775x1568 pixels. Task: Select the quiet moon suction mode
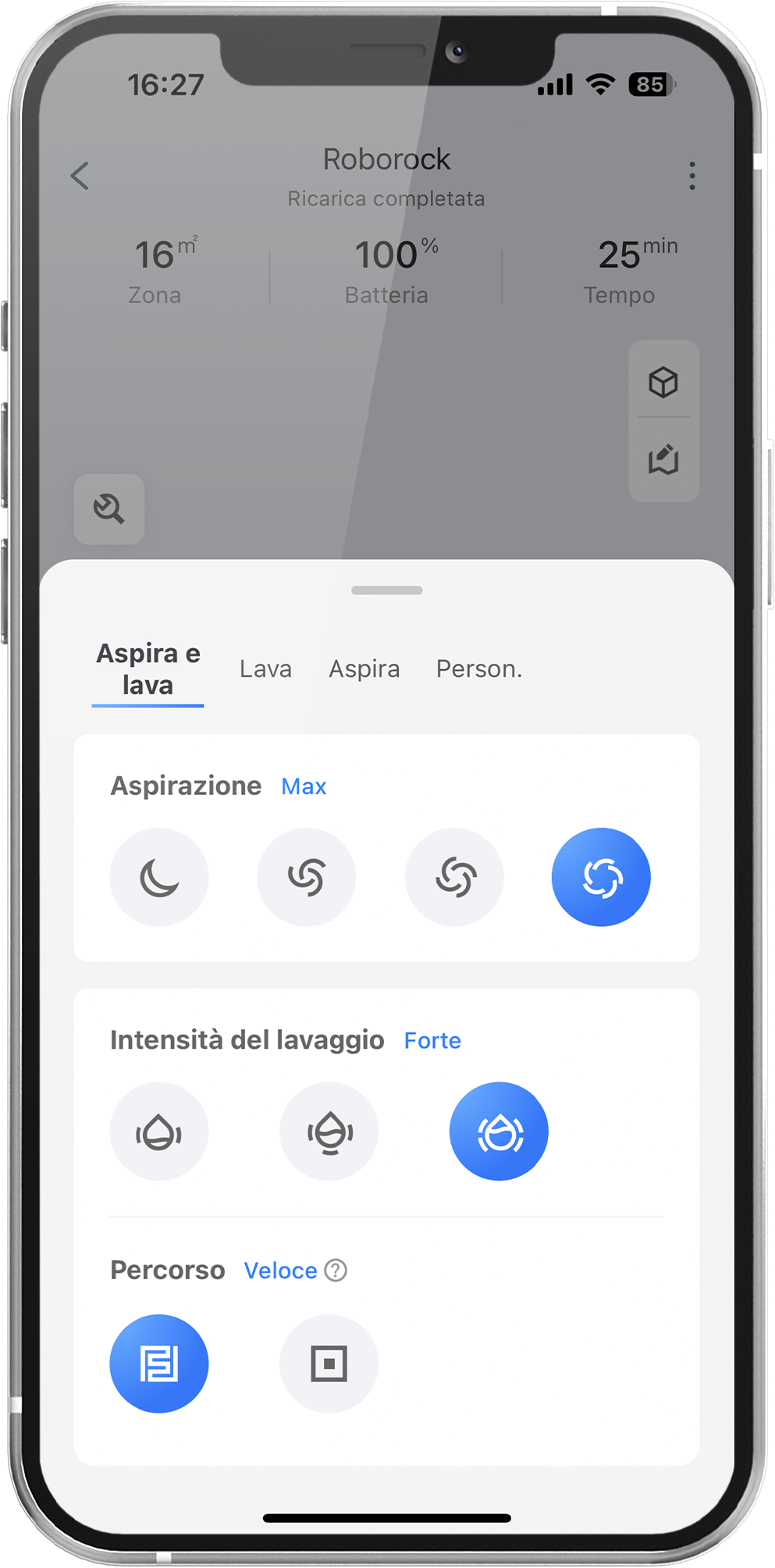159,877
